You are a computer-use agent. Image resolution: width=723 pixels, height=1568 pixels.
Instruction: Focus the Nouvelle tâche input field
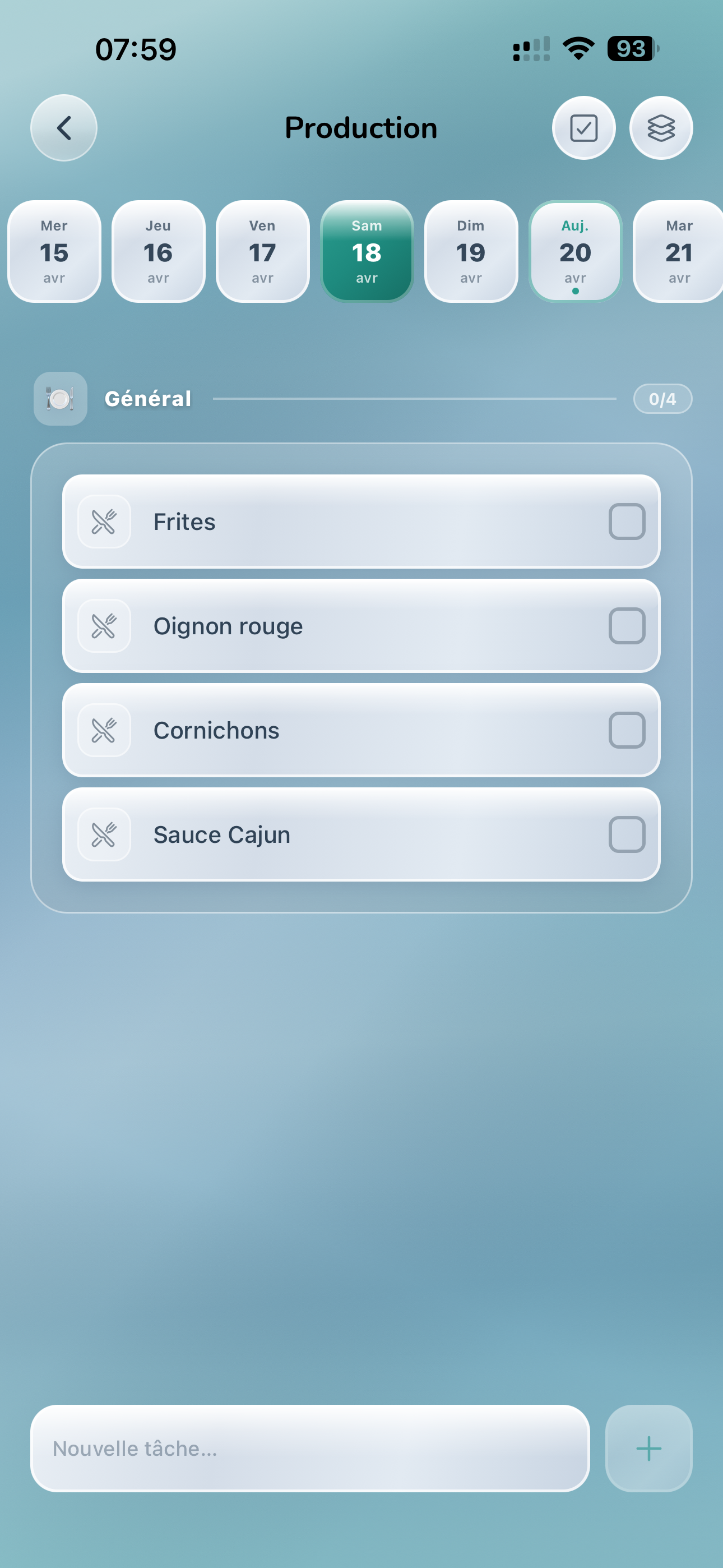309,1448
